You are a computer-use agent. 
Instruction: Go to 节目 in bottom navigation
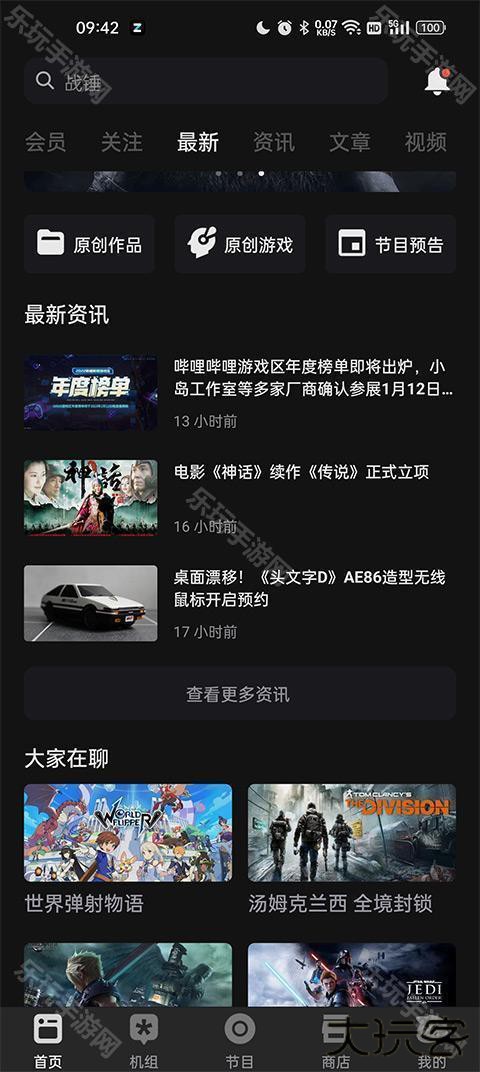pos(240,1041)
